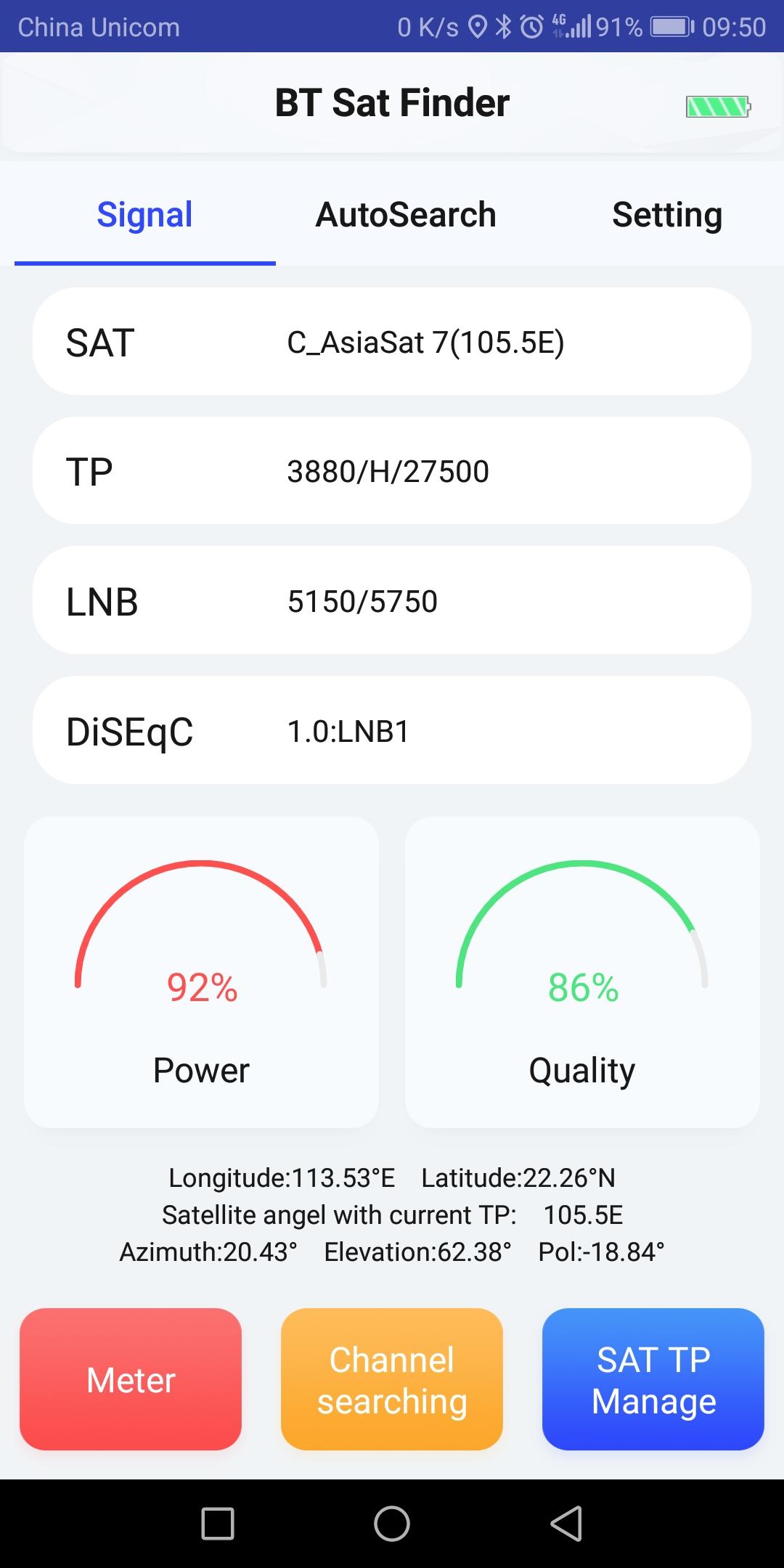Edit the DiSEqC 1.0:LNB1 row
This screenshot has height=1568, width=784.
[x=392, y=730]
